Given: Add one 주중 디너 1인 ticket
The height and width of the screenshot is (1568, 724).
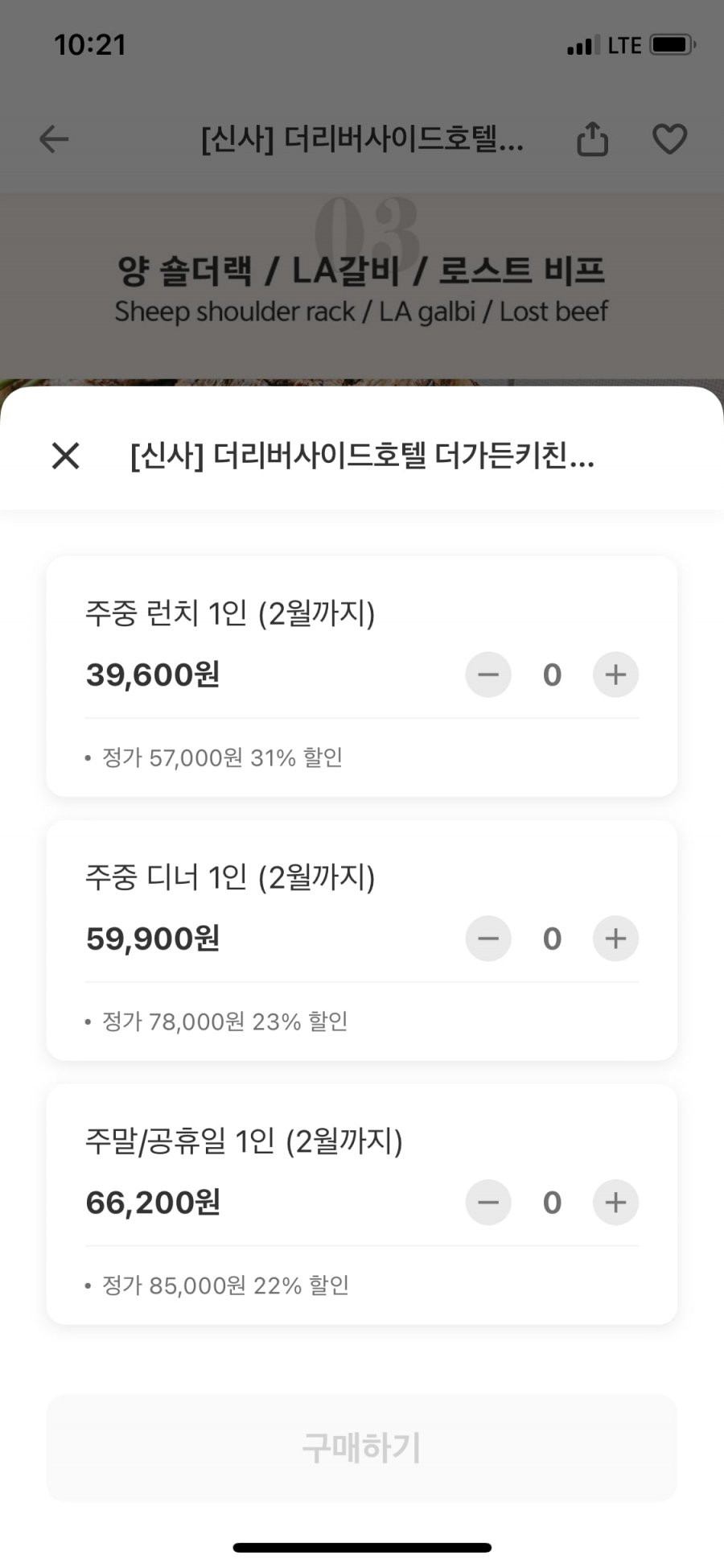Looking at the screenshot, I should pyautogui.click(x=615, y=939).
